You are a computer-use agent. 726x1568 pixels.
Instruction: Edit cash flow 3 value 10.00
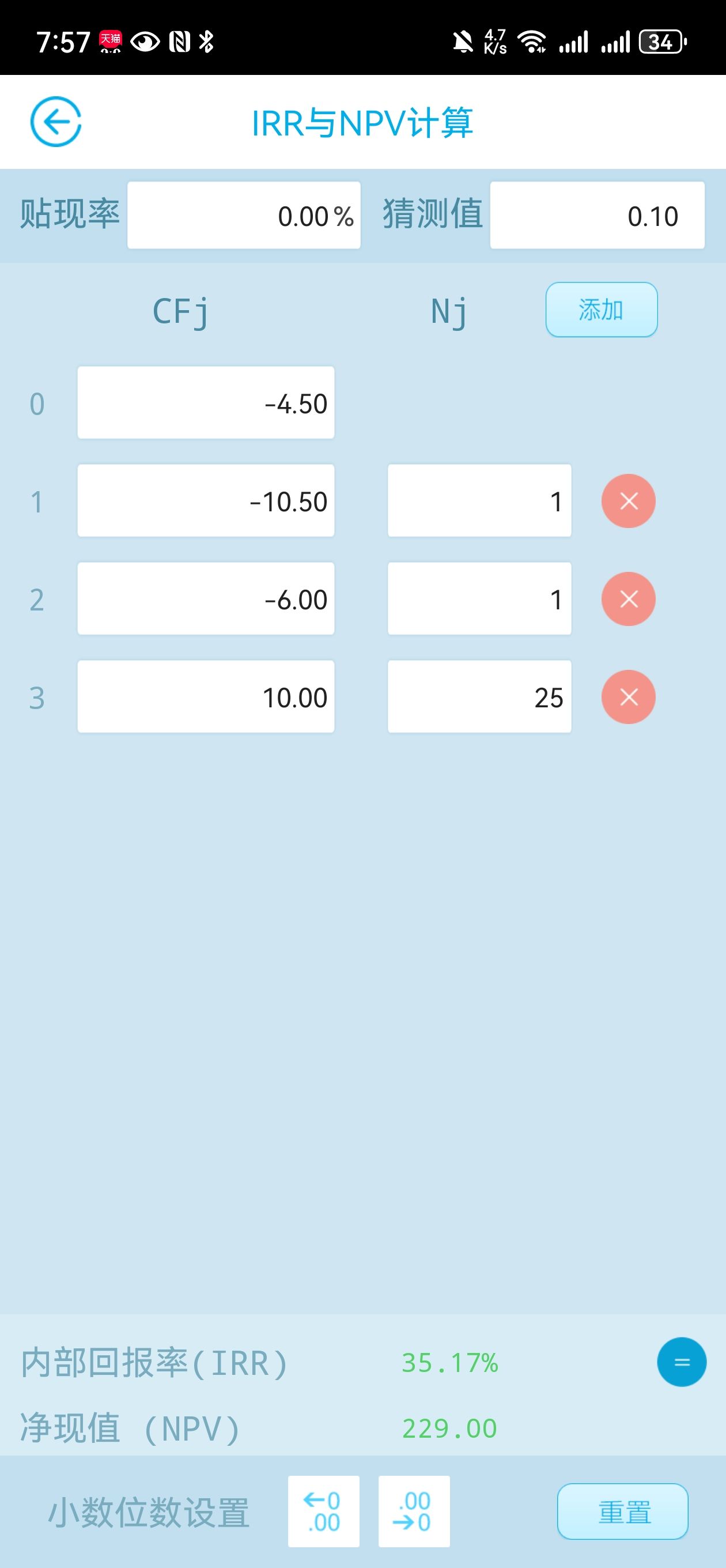206,697
